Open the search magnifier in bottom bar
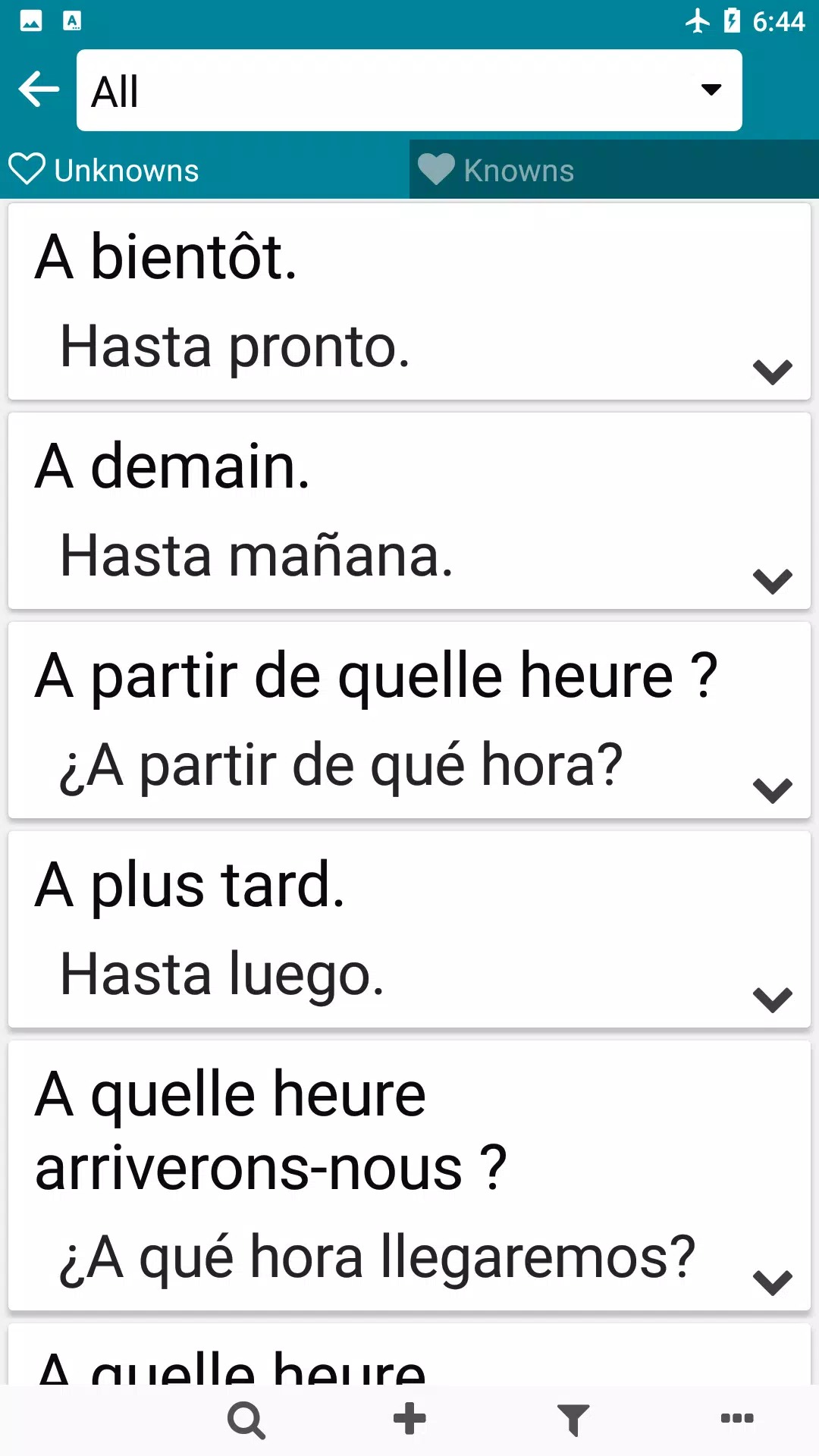The width and height of the screenshot is (819, 1456). point(246,1420)
